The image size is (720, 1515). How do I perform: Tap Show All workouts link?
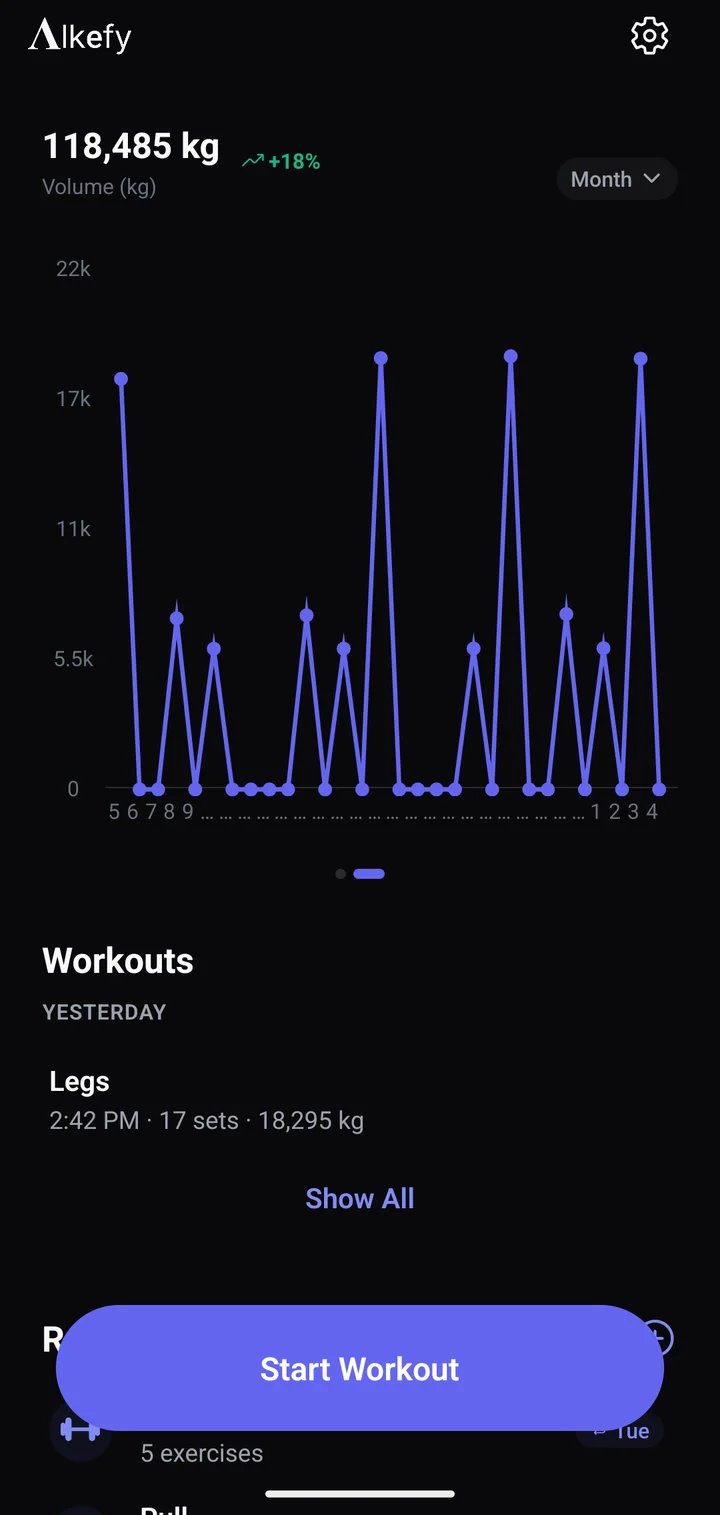[x=360, y=1198]
